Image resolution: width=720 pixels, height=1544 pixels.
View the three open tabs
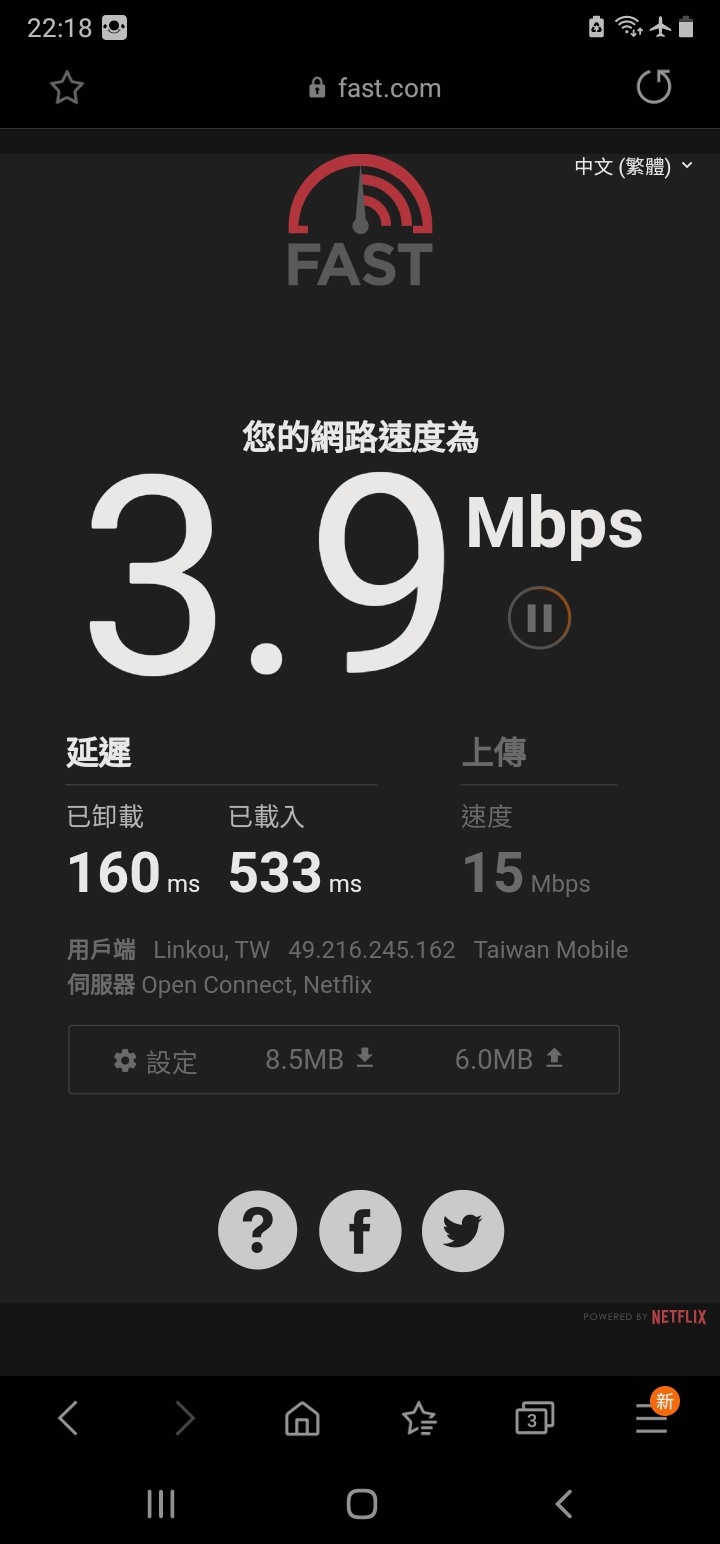(x=534, y=1418)
